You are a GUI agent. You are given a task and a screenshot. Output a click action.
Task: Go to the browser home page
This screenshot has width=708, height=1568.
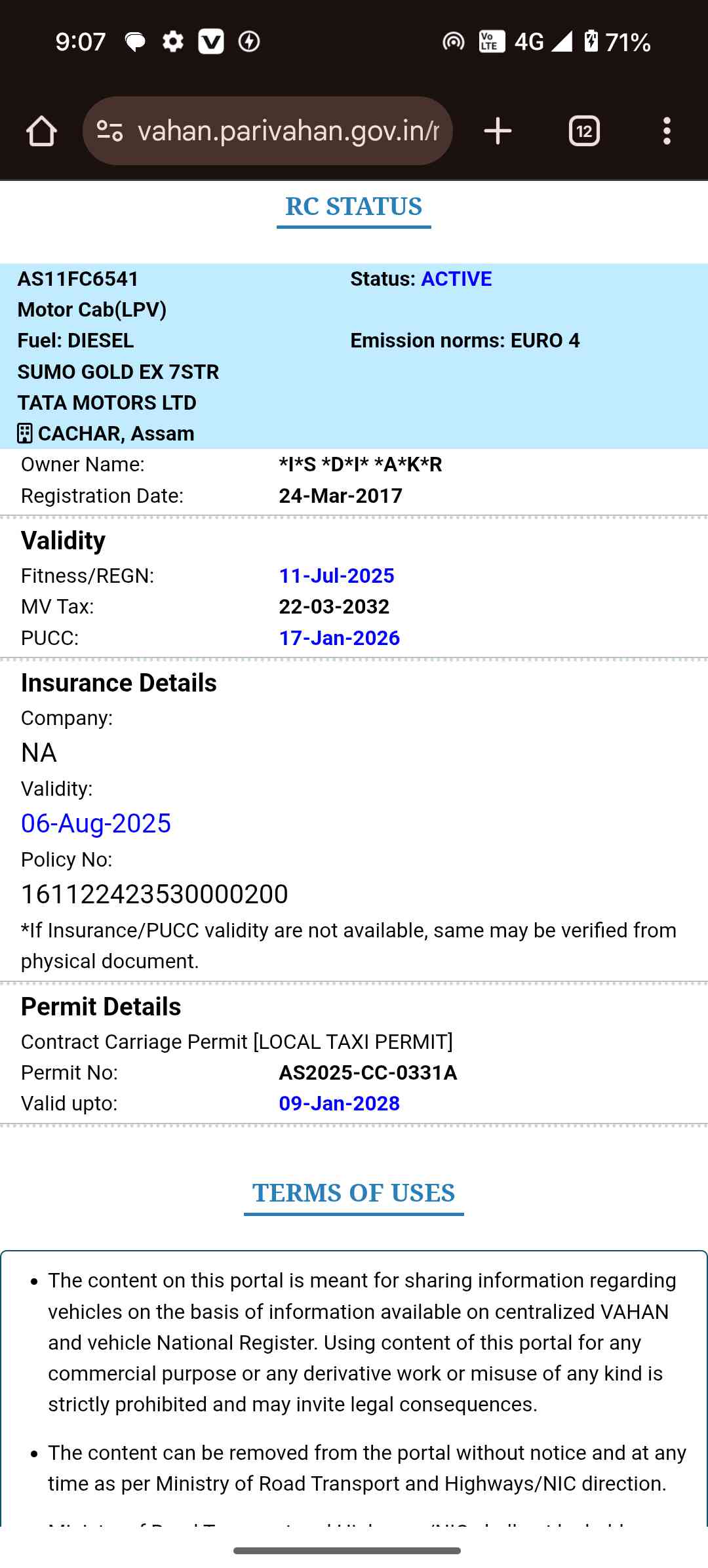tap(41, 131)
